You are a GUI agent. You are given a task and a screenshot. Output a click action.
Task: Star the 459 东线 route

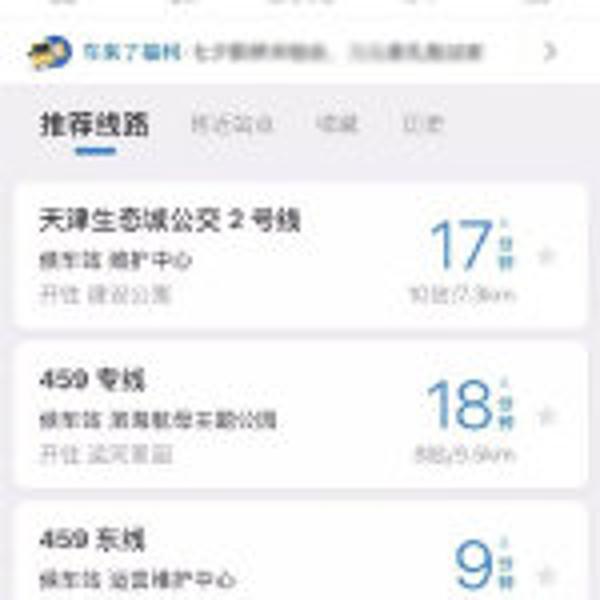pos(546,573)
